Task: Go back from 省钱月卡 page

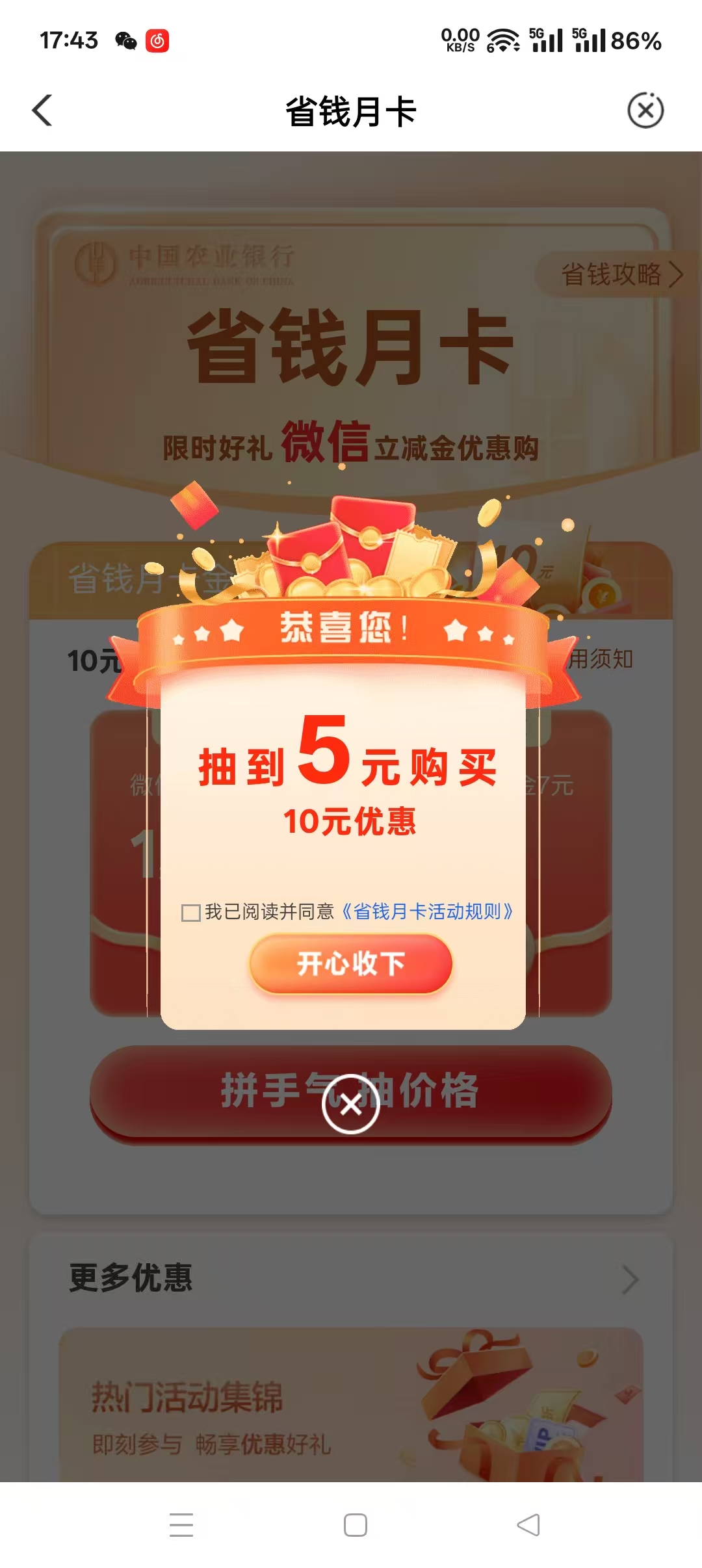Action: (x=42, y=111)
